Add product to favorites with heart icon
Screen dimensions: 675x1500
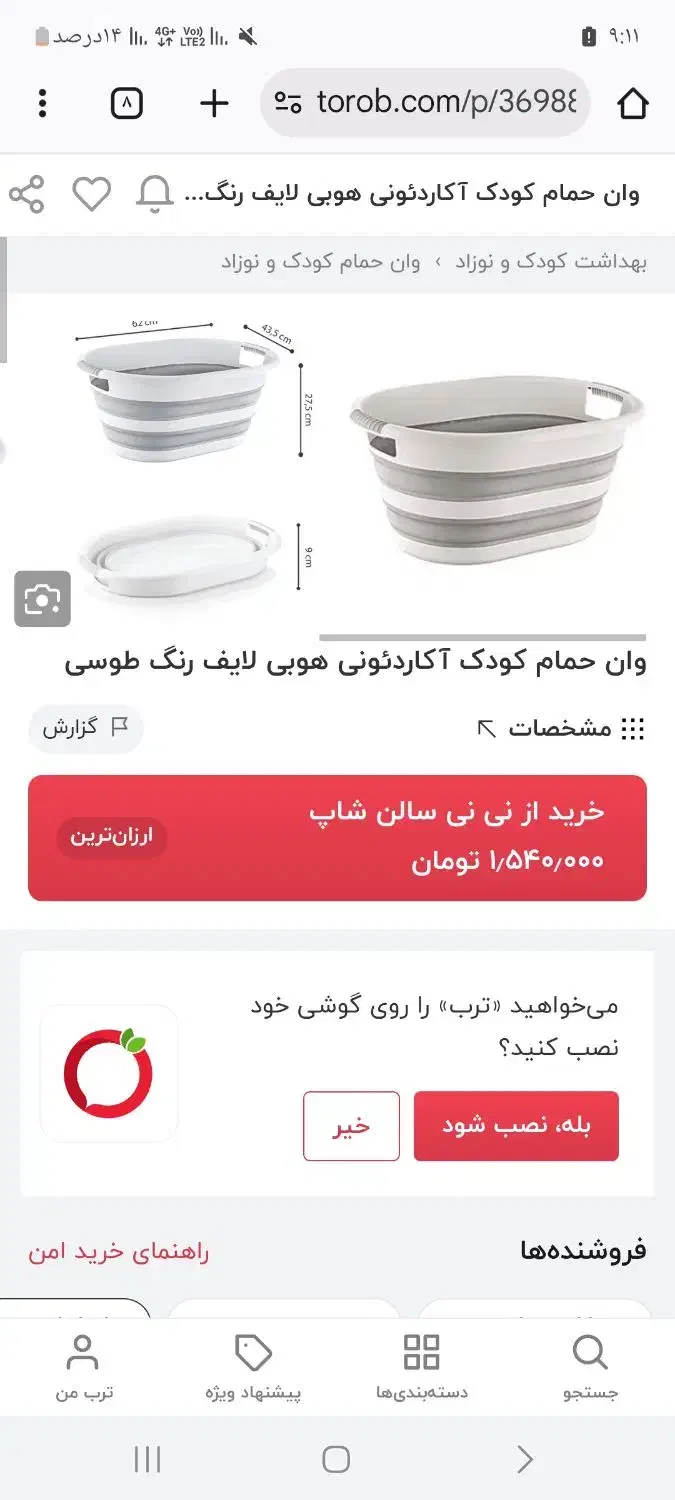pyautogui.click(x=92, y=194)
